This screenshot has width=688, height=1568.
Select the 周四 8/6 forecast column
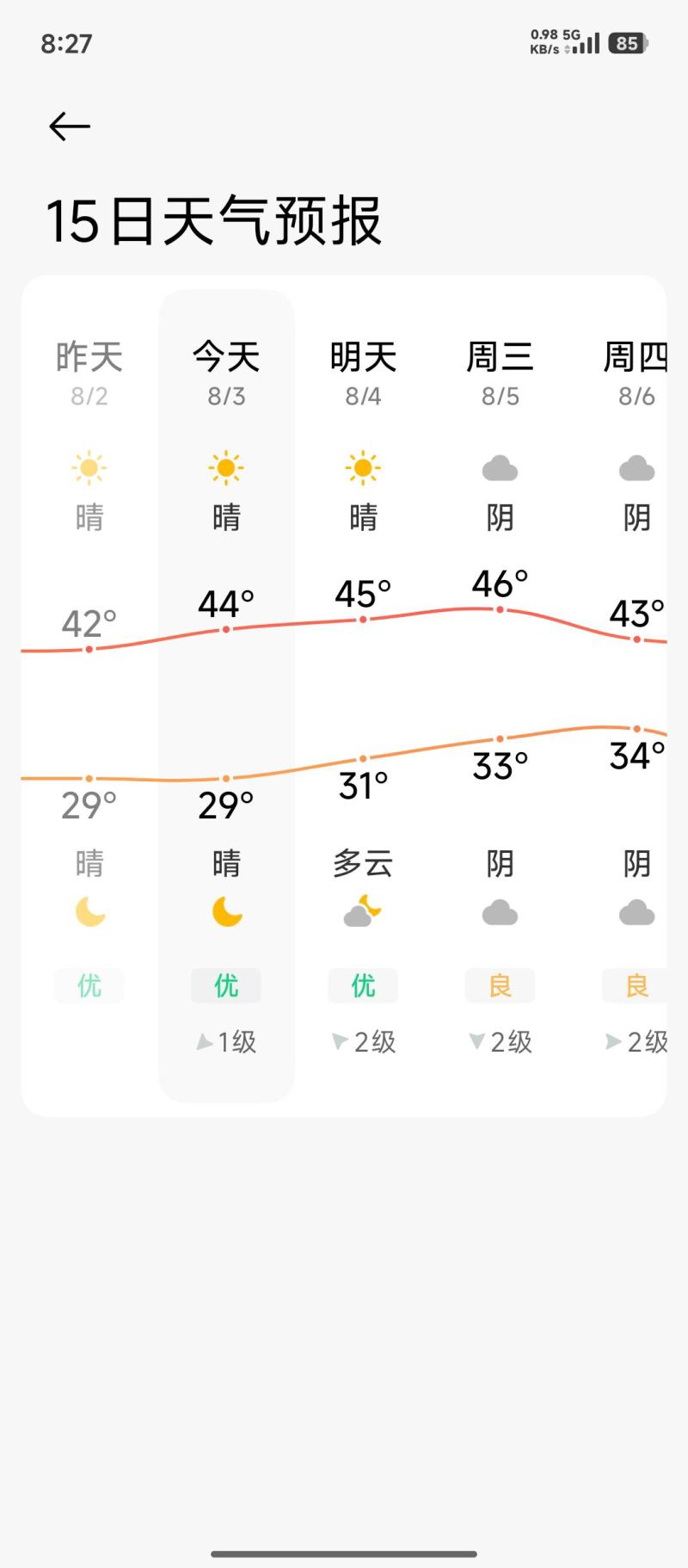(x=618, y=695)
